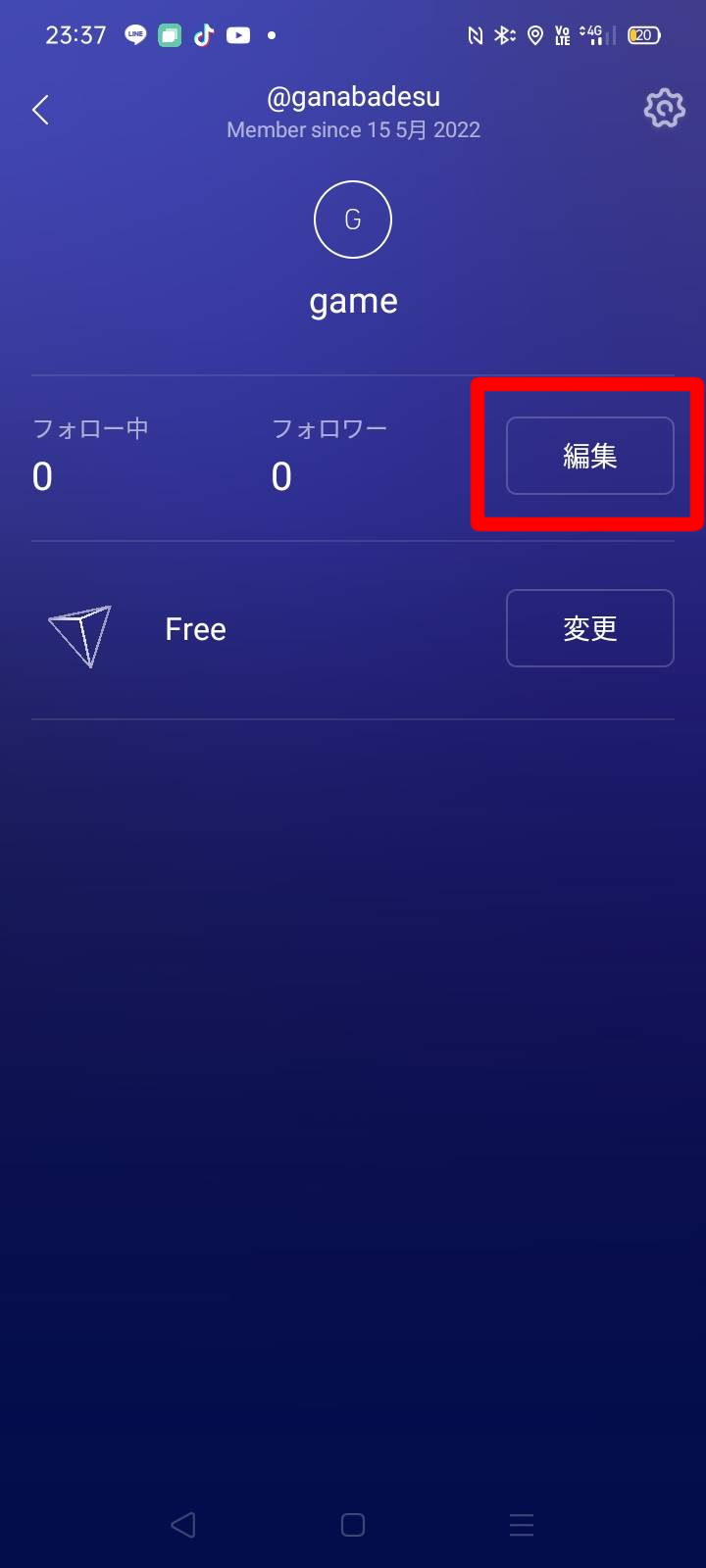Open recent apps from navigation bar
The width and height of the screenshot is (706, 1568).
pyautogui.click(x=522, y=1525)
